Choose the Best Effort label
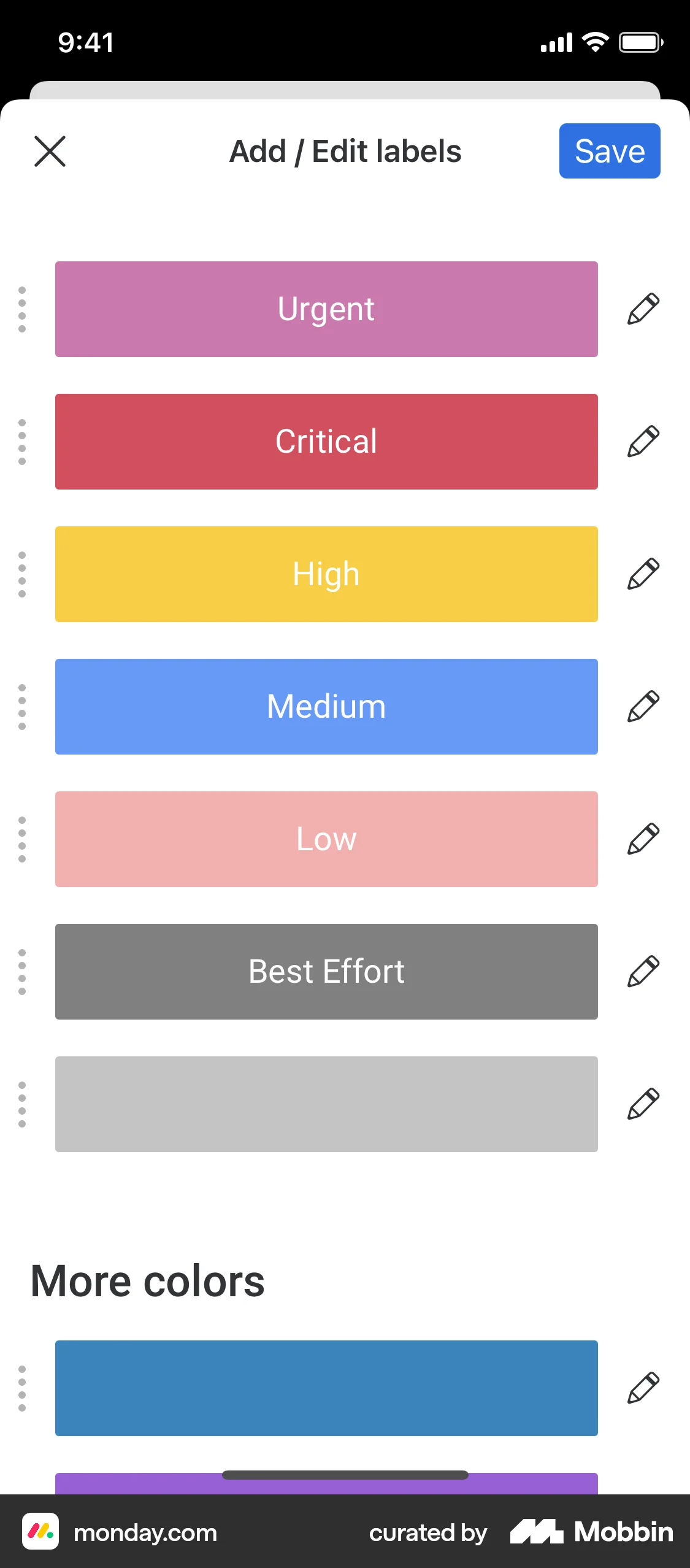 pos(326,972)
